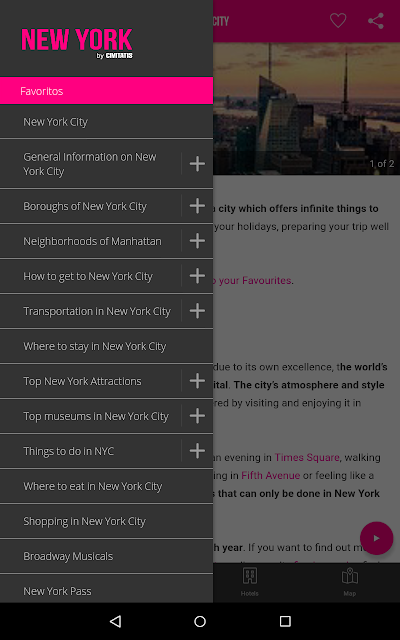Switch to the Map tab
This screenshot has height=640, width=400.
pos(350,582)
